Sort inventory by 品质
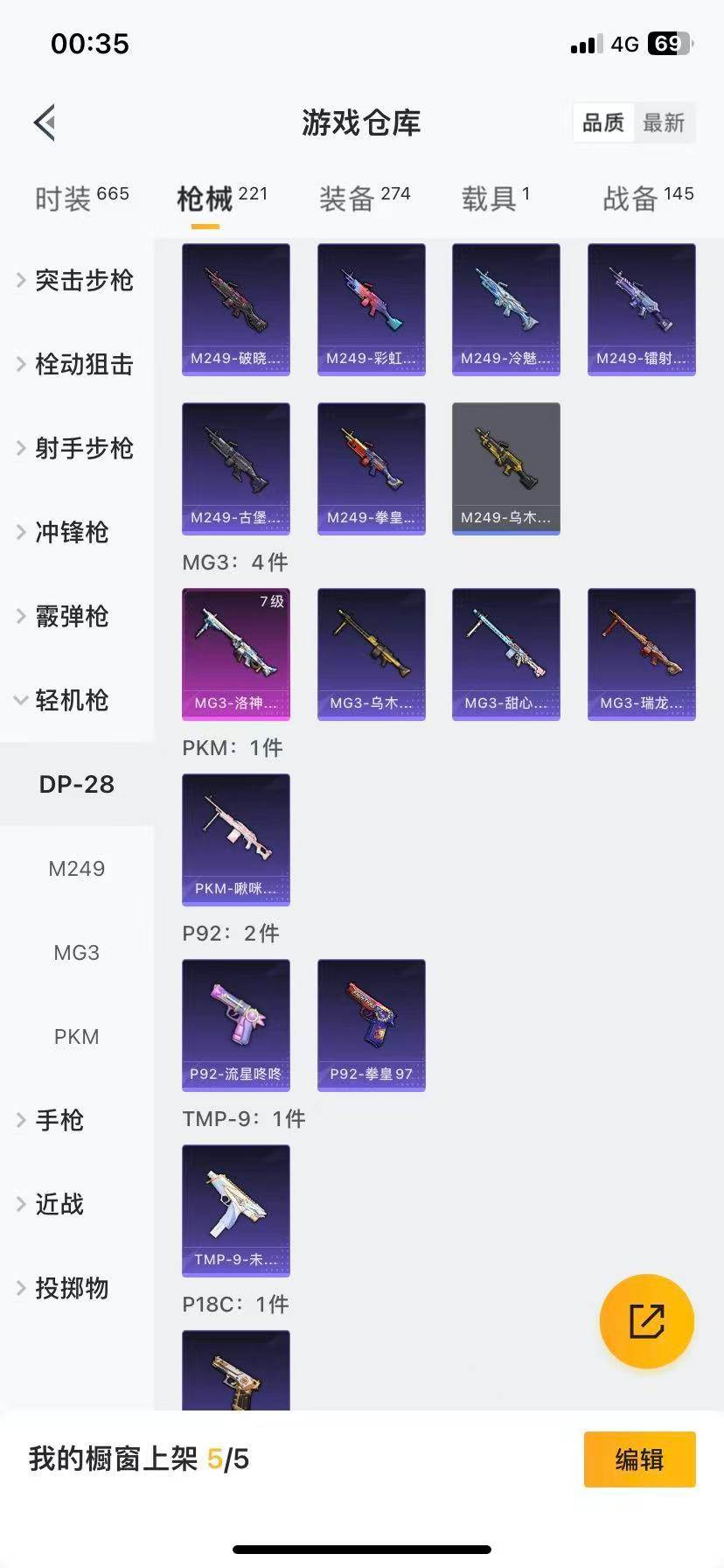Screen dimensions: 724x1568 click(603, 122)
